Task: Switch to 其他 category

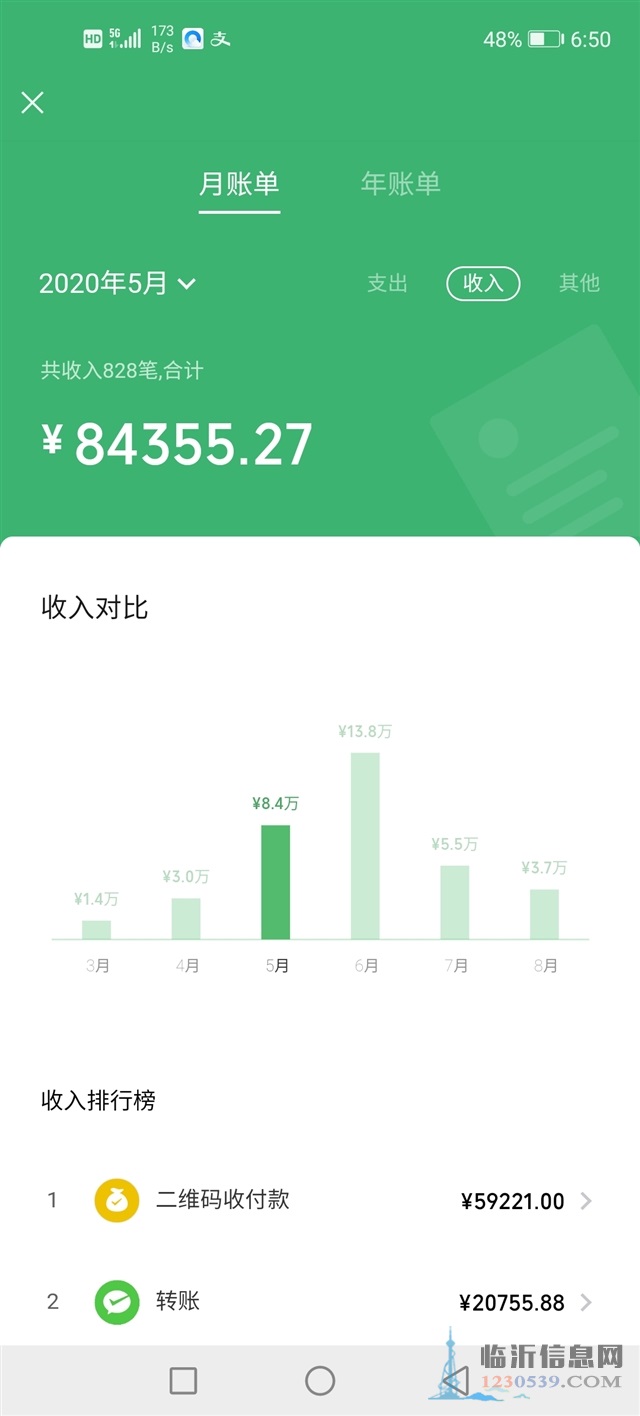Action: pos(579,283)
